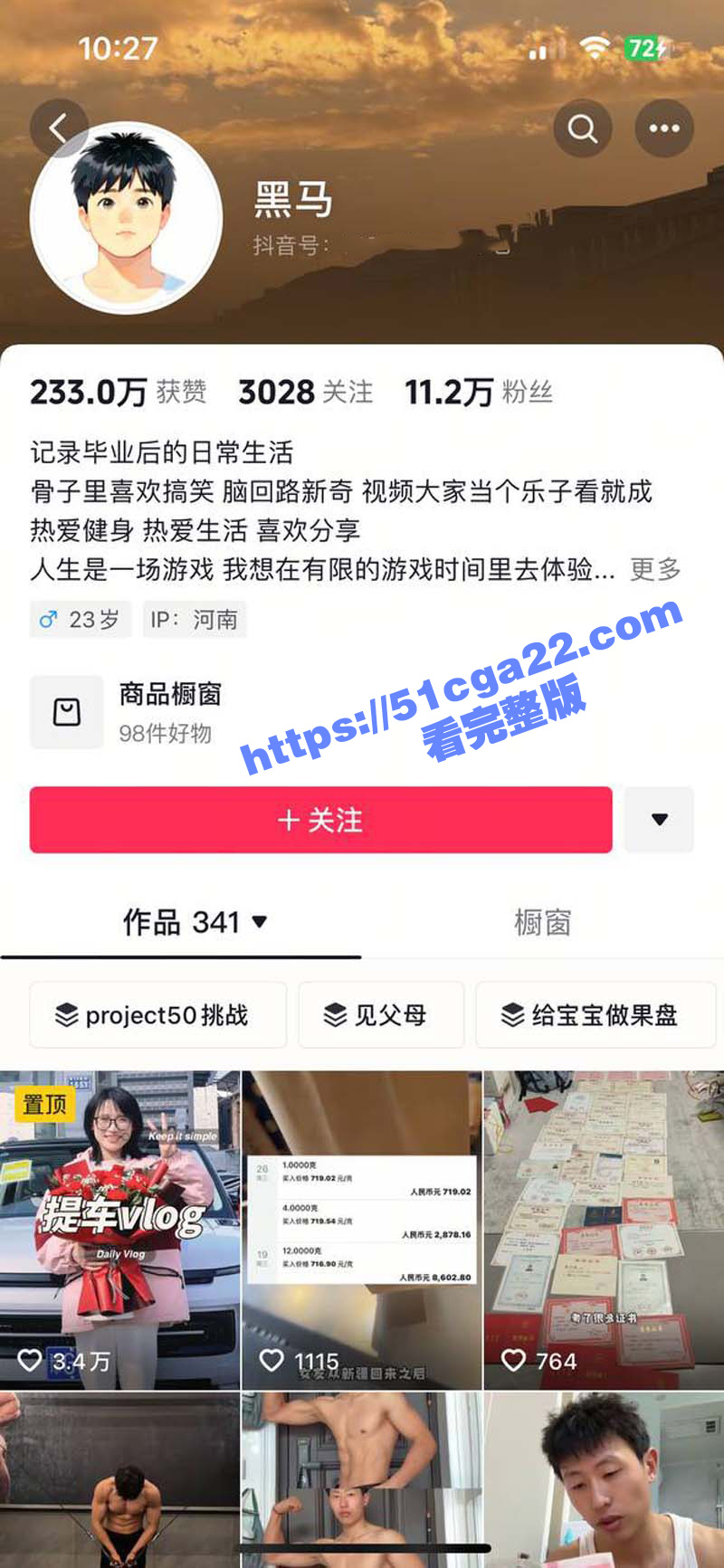The width and height of the screenshot is (724, 1568).
Task: Open the certificates video with 764 likes
Action: tap(604, 1231)
